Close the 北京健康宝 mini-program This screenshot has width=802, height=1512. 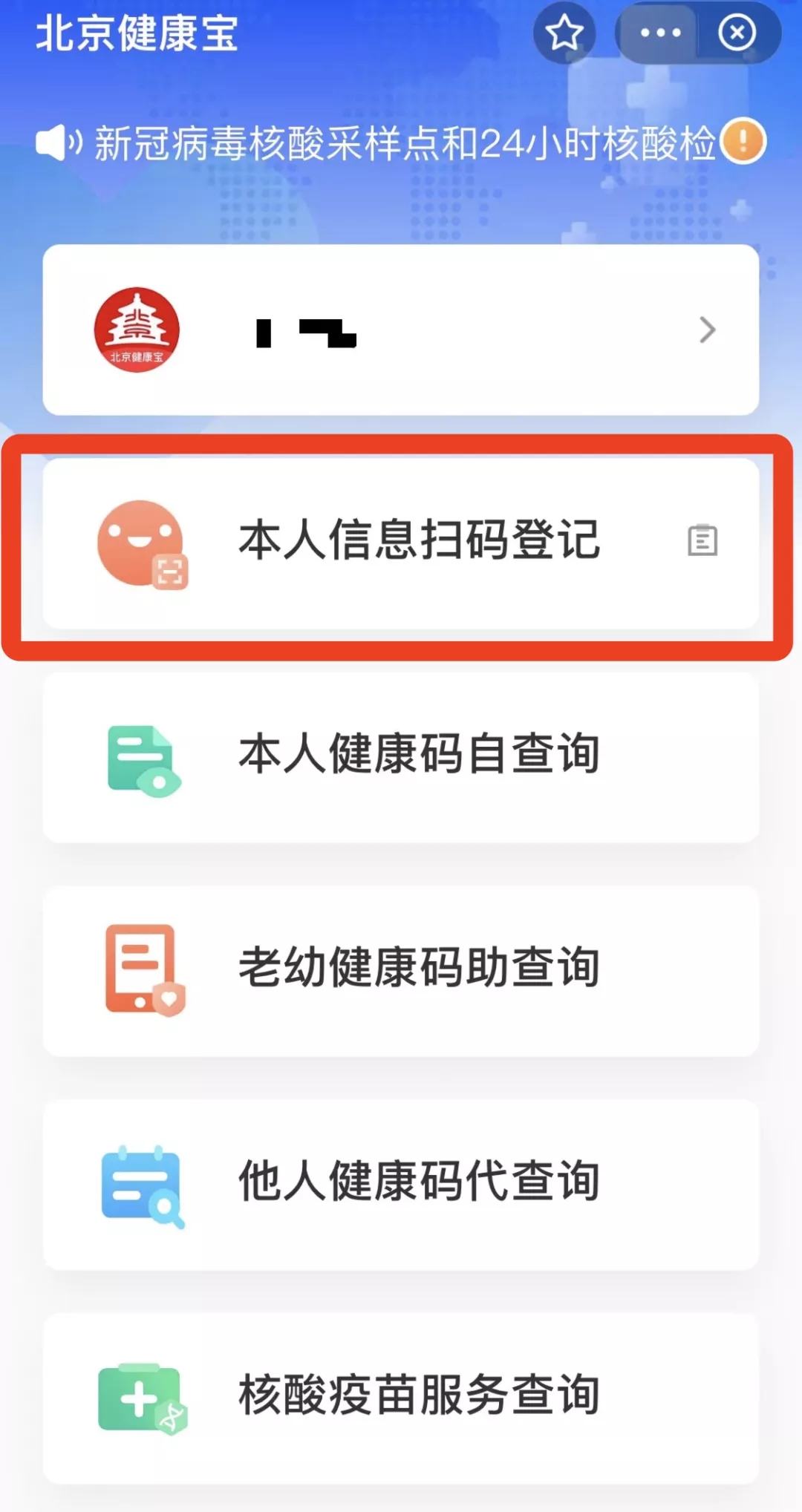pyautogui.click(x=735, y=30)
